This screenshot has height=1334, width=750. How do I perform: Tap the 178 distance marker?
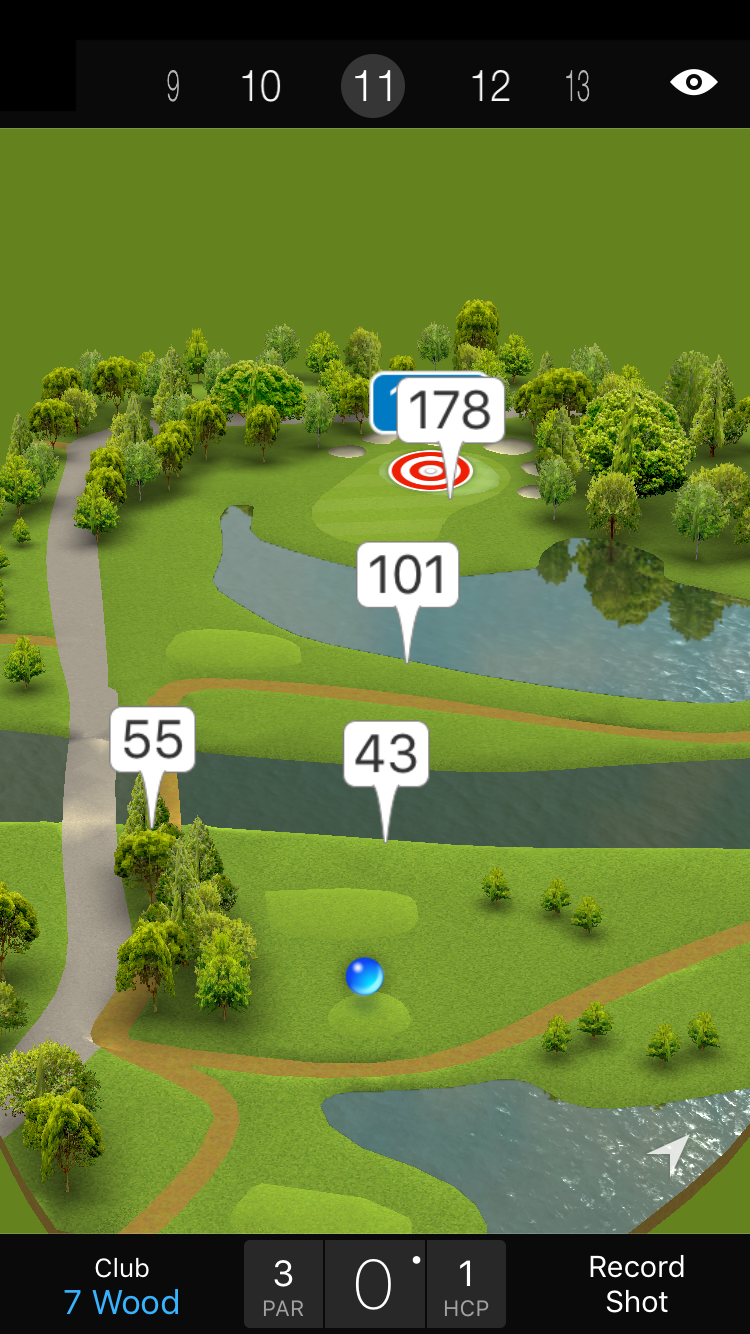tap(451, 411)
